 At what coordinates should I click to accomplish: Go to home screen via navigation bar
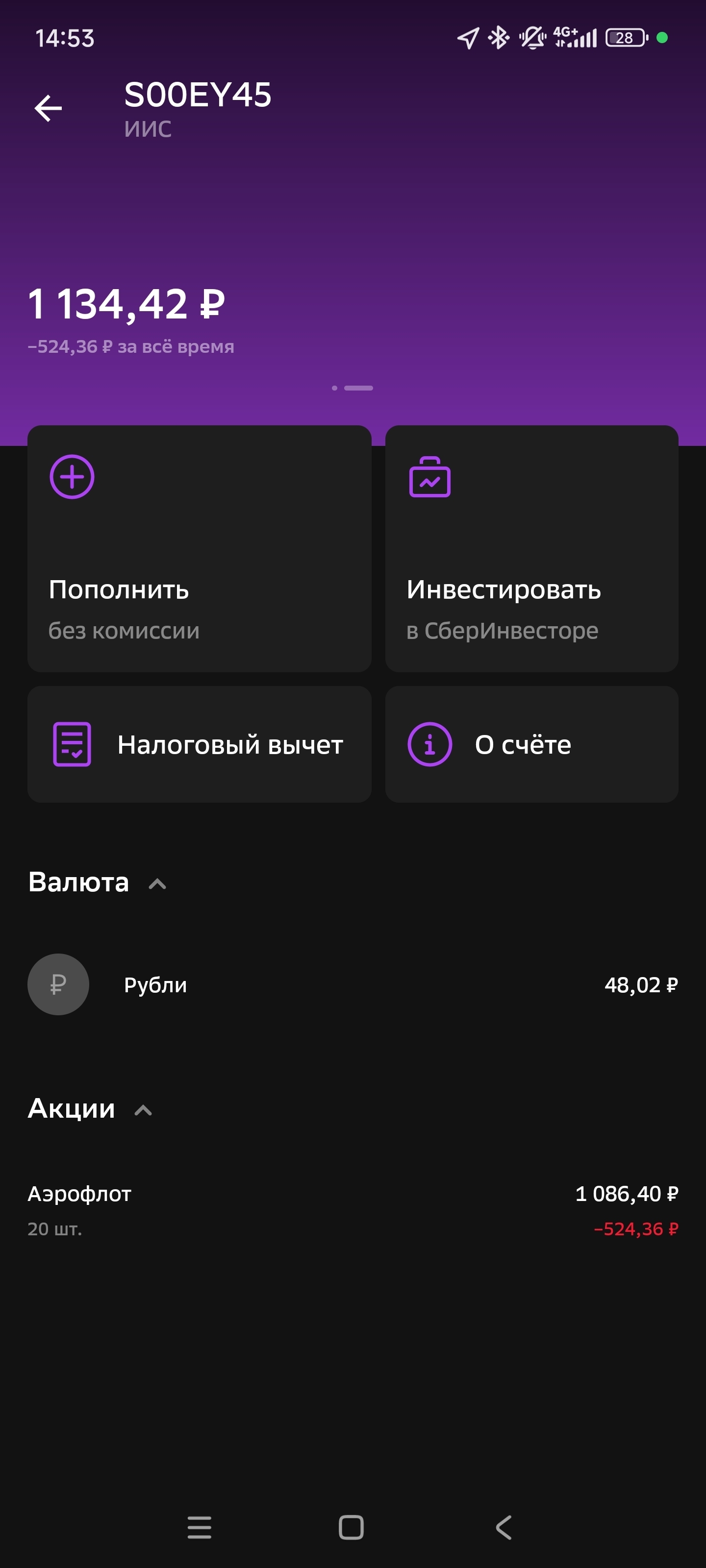coord(351,1527)
